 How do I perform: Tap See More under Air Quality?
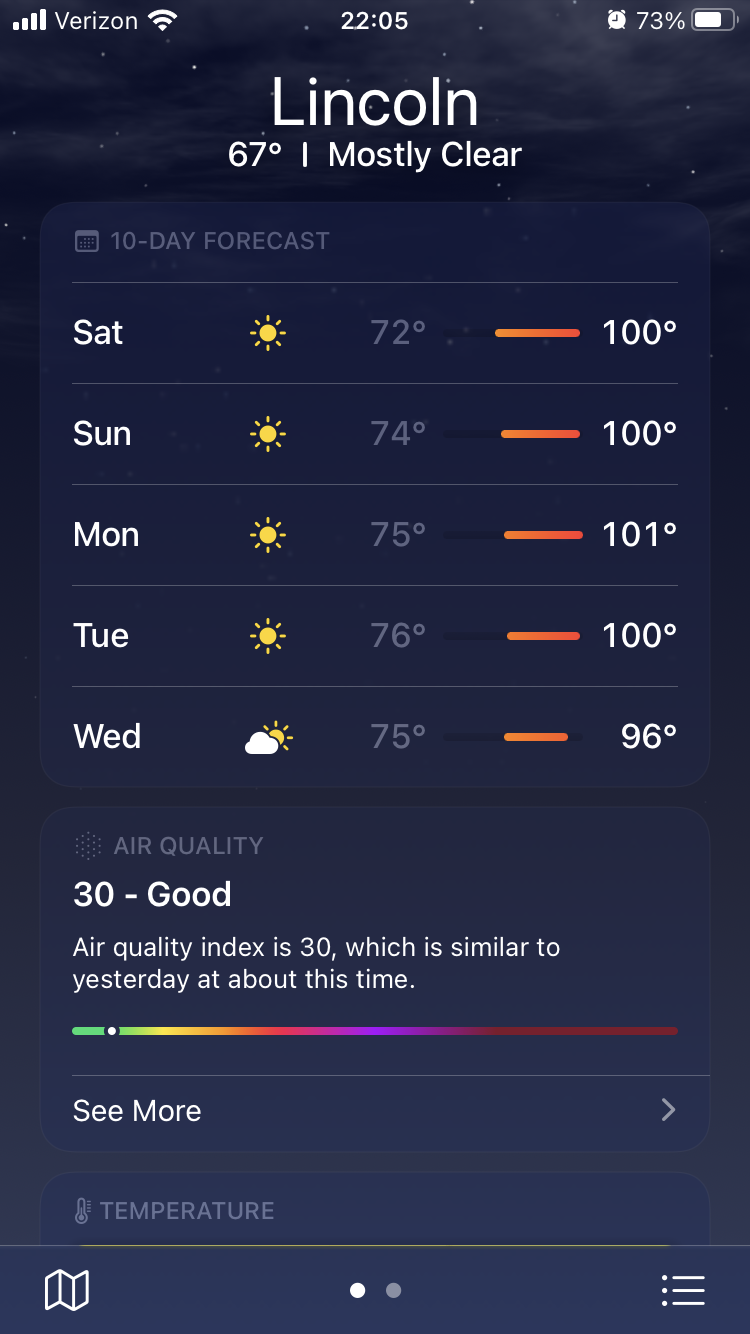coord(375,1111)
